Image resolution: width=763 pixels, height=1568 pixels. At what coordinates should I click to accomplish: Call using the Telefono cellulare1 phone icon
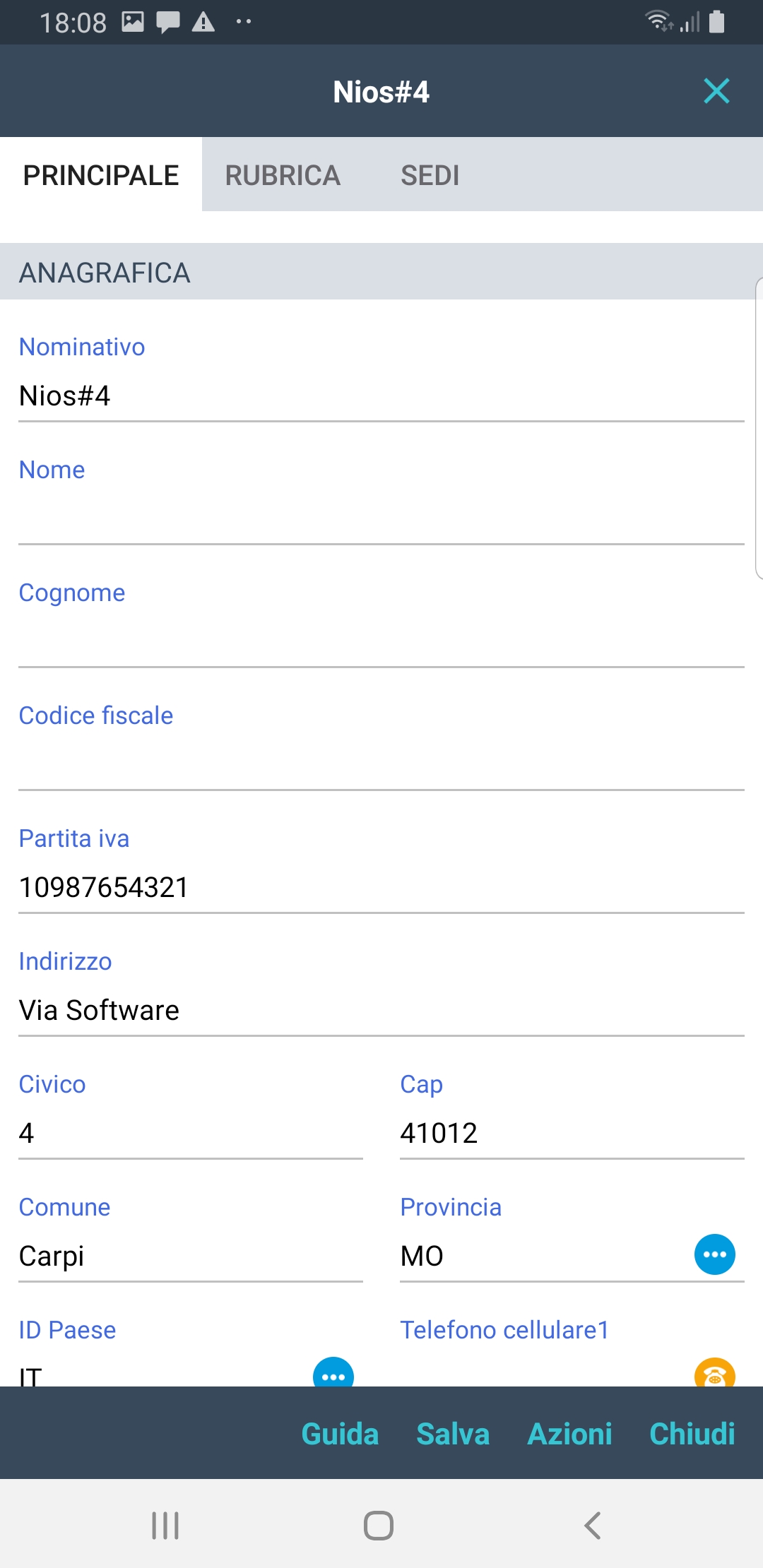pos(715,1374)
